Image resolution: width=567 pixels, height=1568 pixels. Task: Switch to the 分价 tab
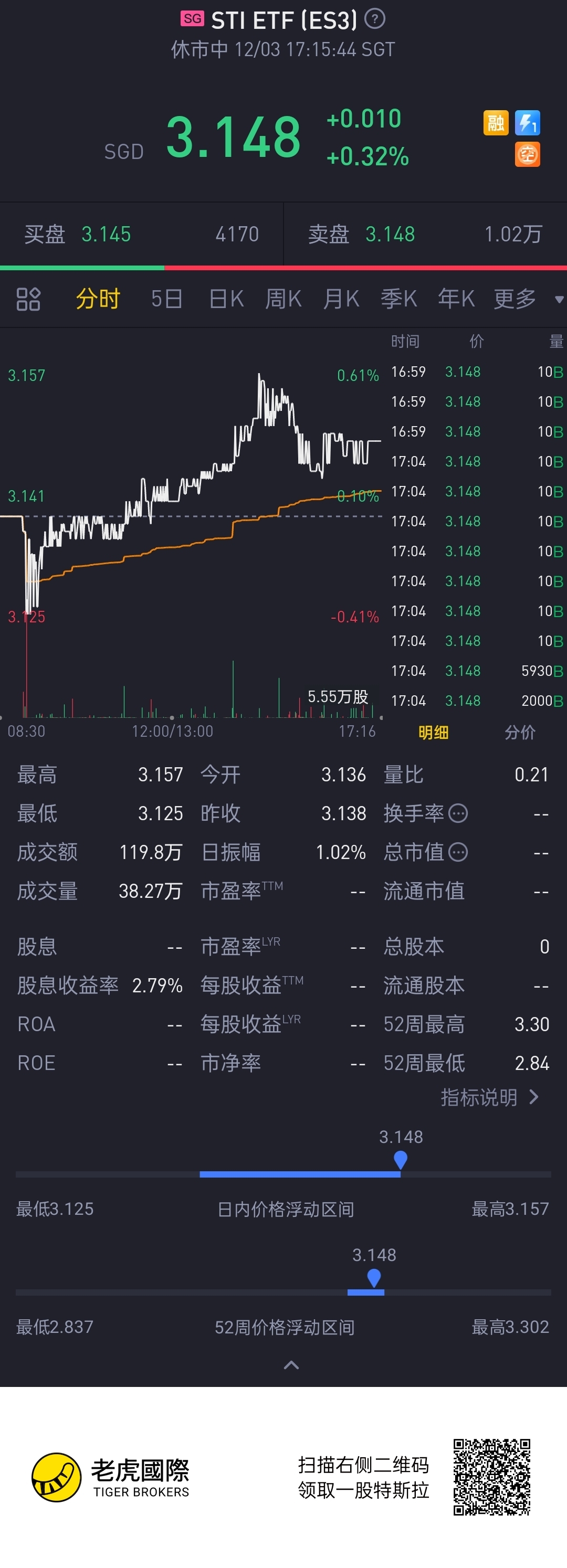[520, 732]
